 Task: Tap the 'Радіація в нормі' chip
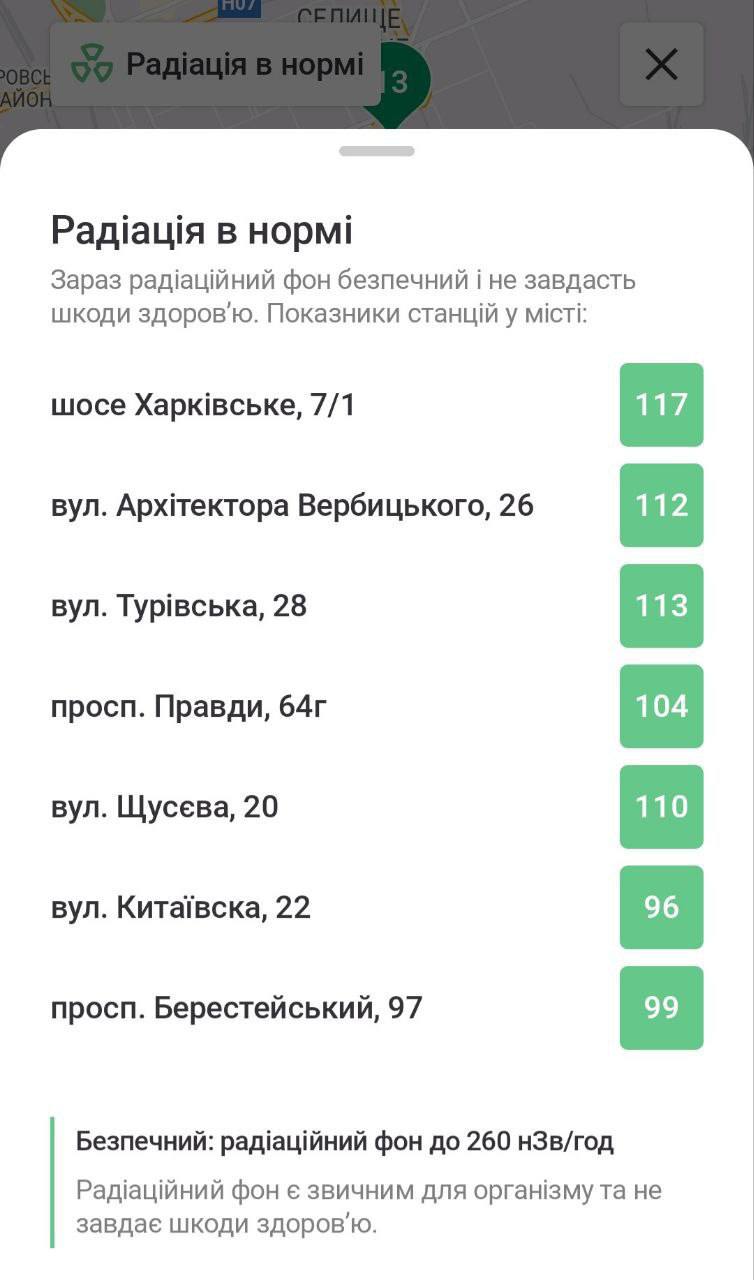click(x=216, y=66)
